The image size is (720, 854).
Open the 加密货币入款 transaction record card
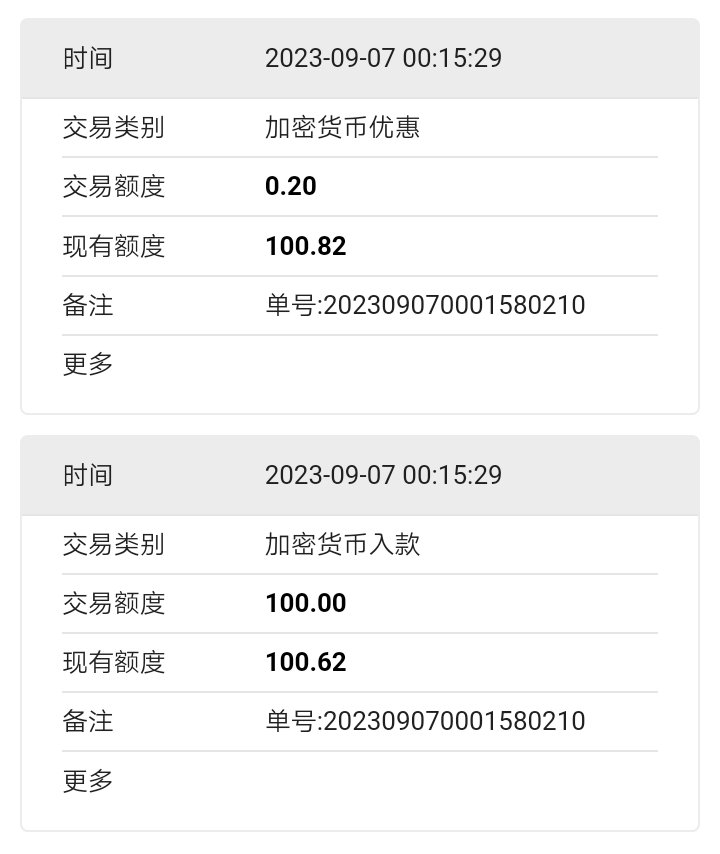360,633
